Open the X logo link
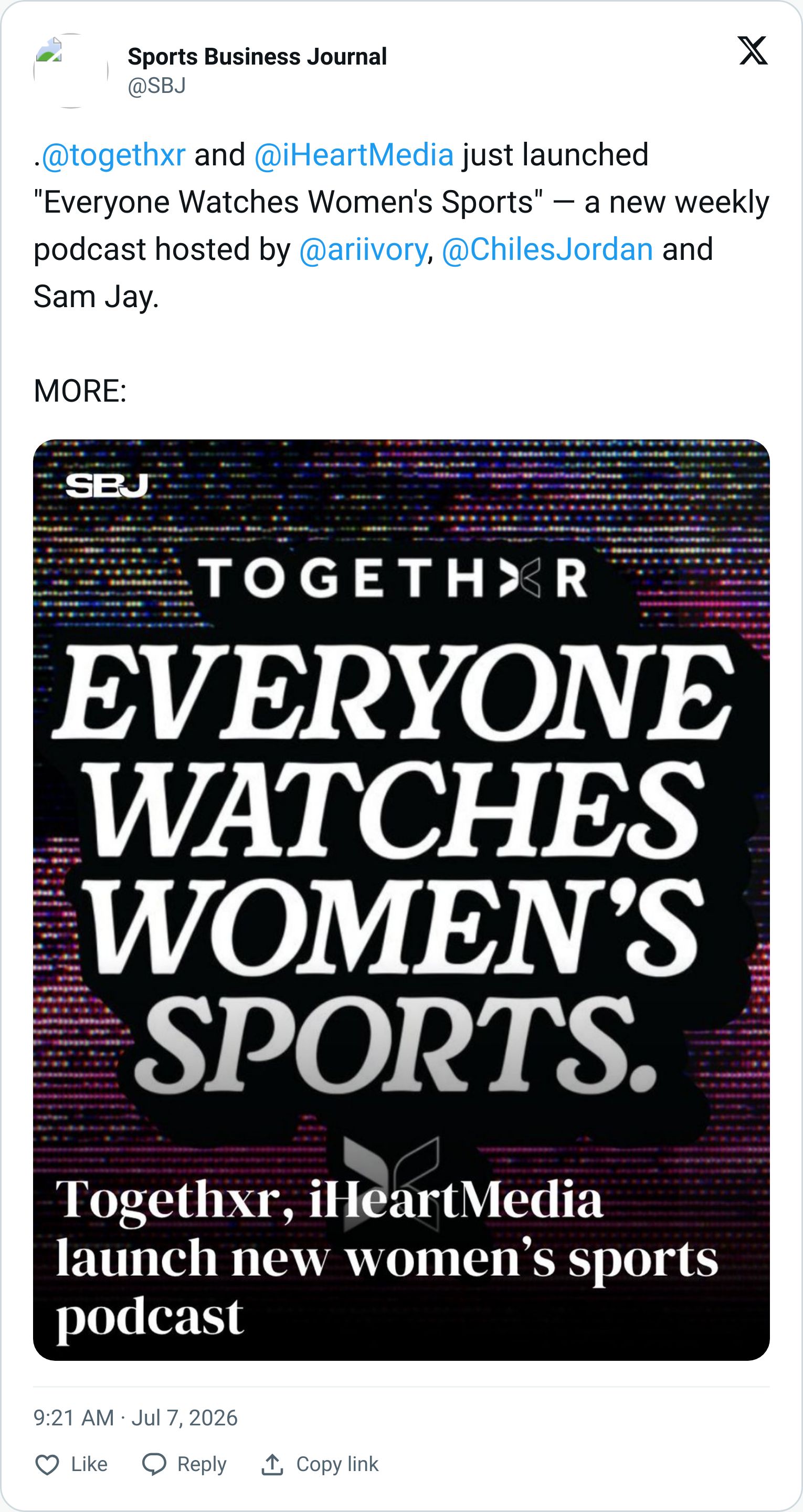 [x=753, y=50]
